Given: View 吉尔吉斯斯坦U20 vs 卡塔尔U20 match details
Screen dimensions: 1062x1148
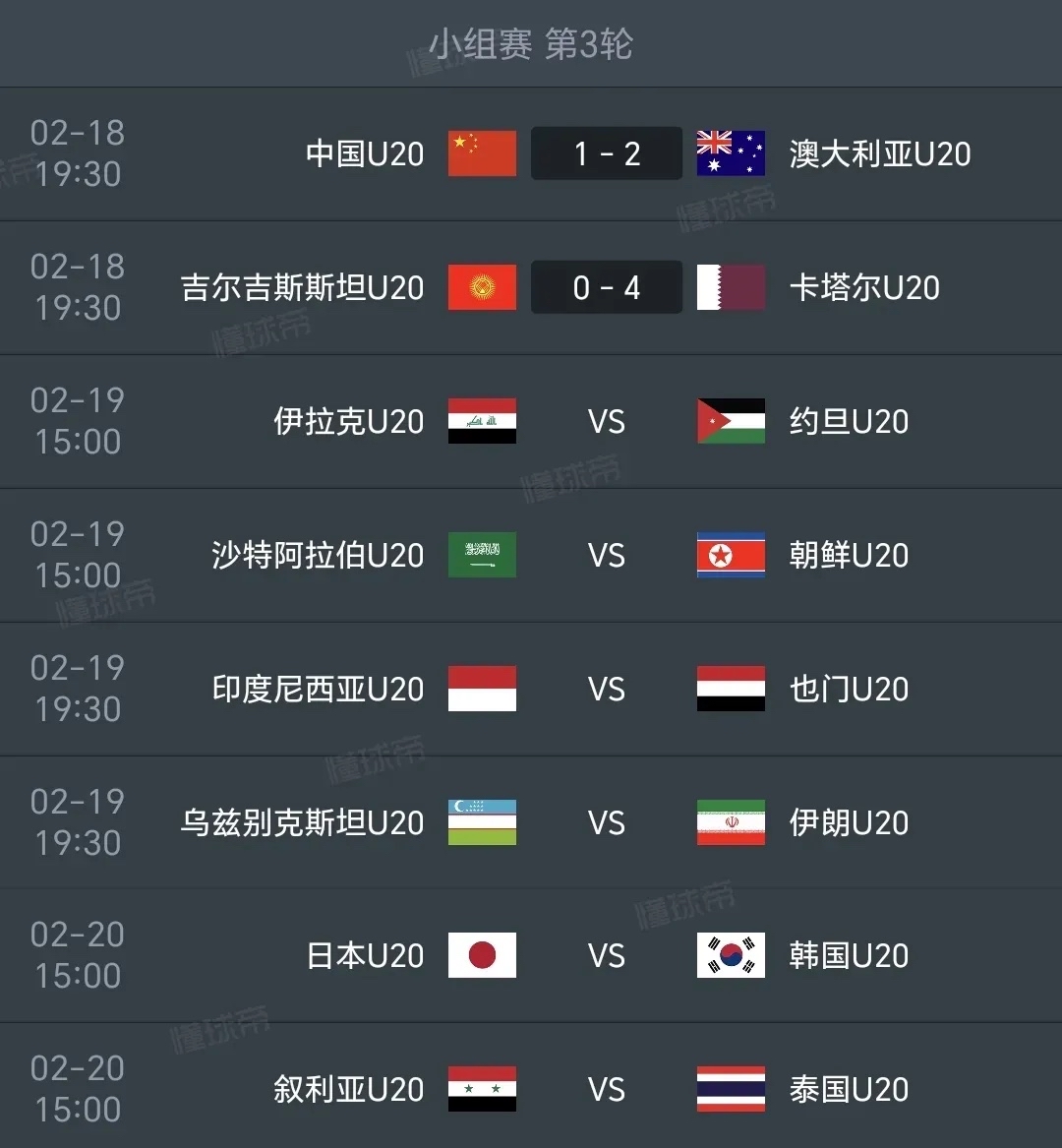Looking at the screenshot, I should click(x=606, y=287).
